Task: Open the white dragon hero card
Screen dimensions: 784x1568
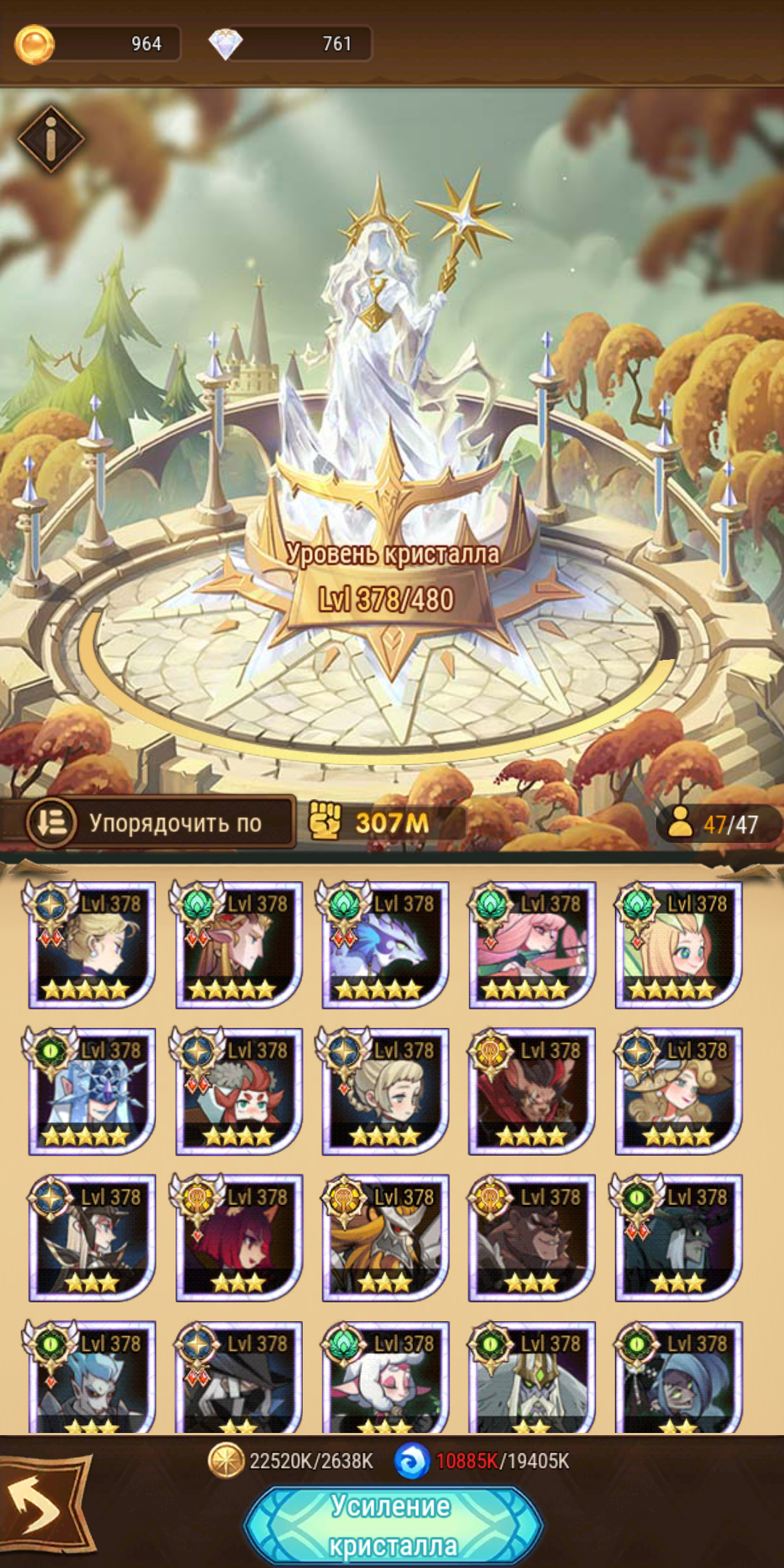Action: point(385,945)
